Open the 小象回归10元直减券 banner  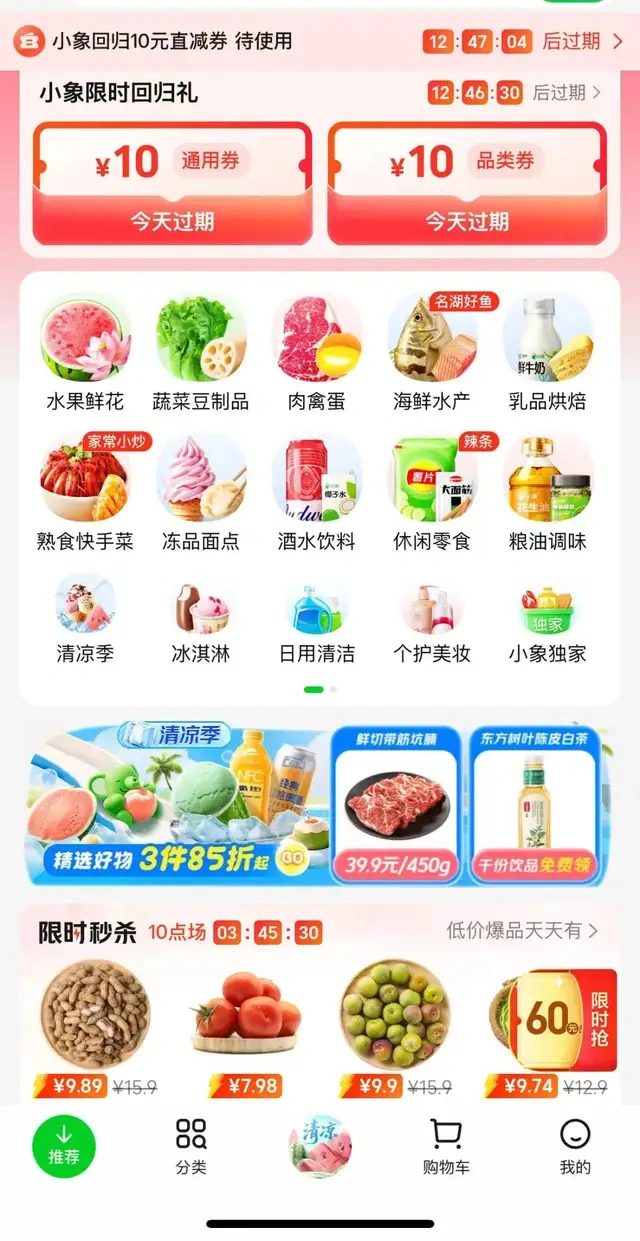coord(320,41)
